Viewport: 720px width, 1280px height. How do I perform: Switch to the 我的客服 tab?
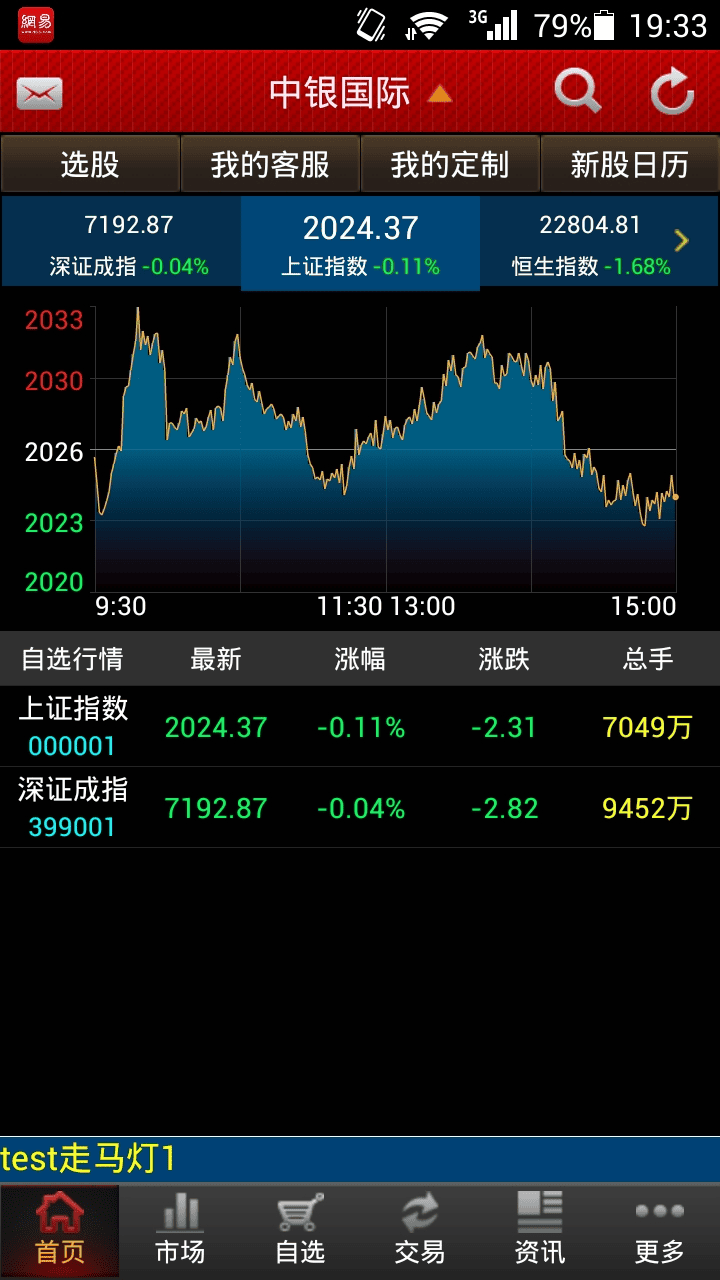tap(270, 163)
